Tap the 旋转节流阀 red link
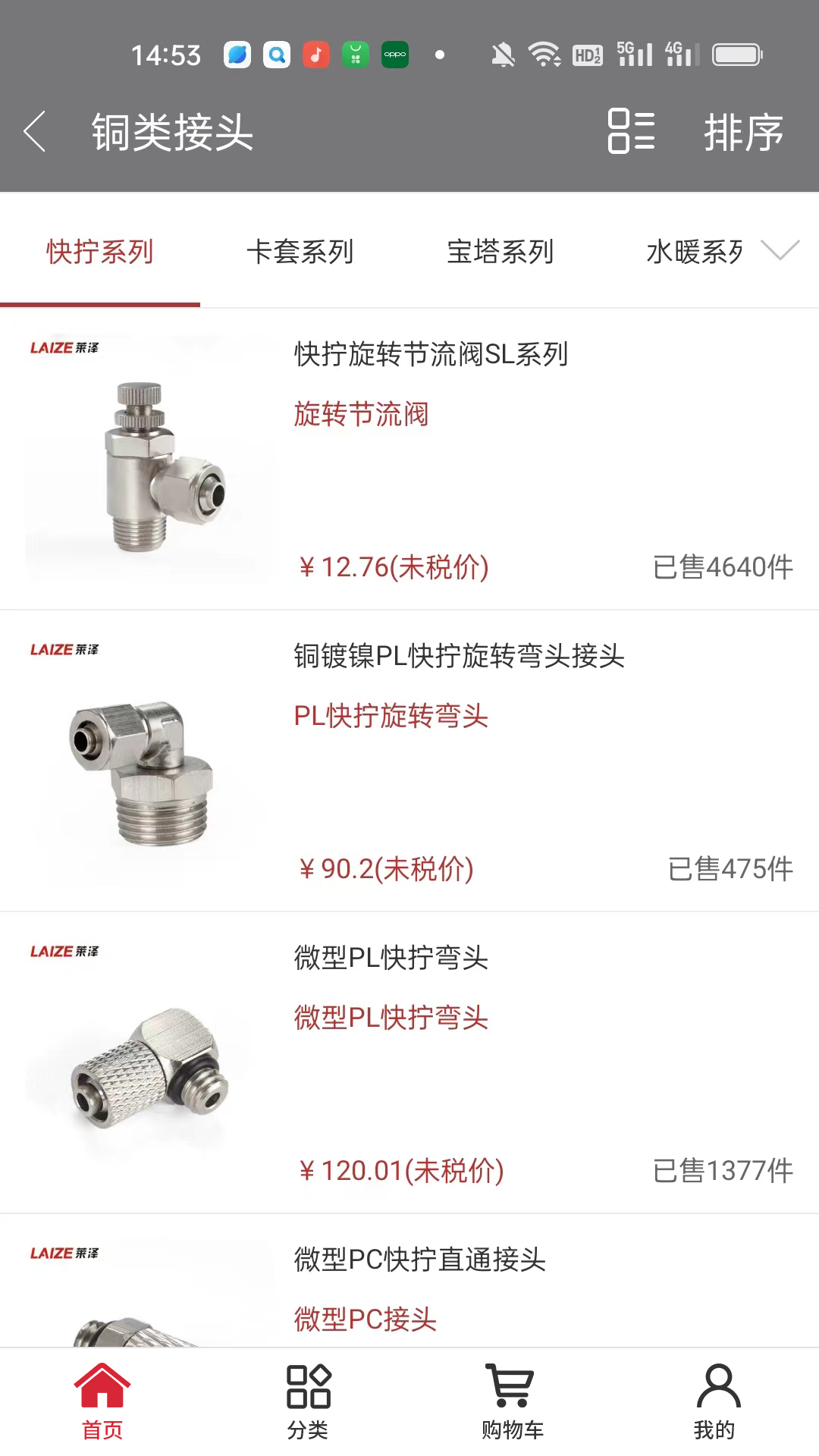Viewport: 819px width, 1456px height. pos(361,414)
